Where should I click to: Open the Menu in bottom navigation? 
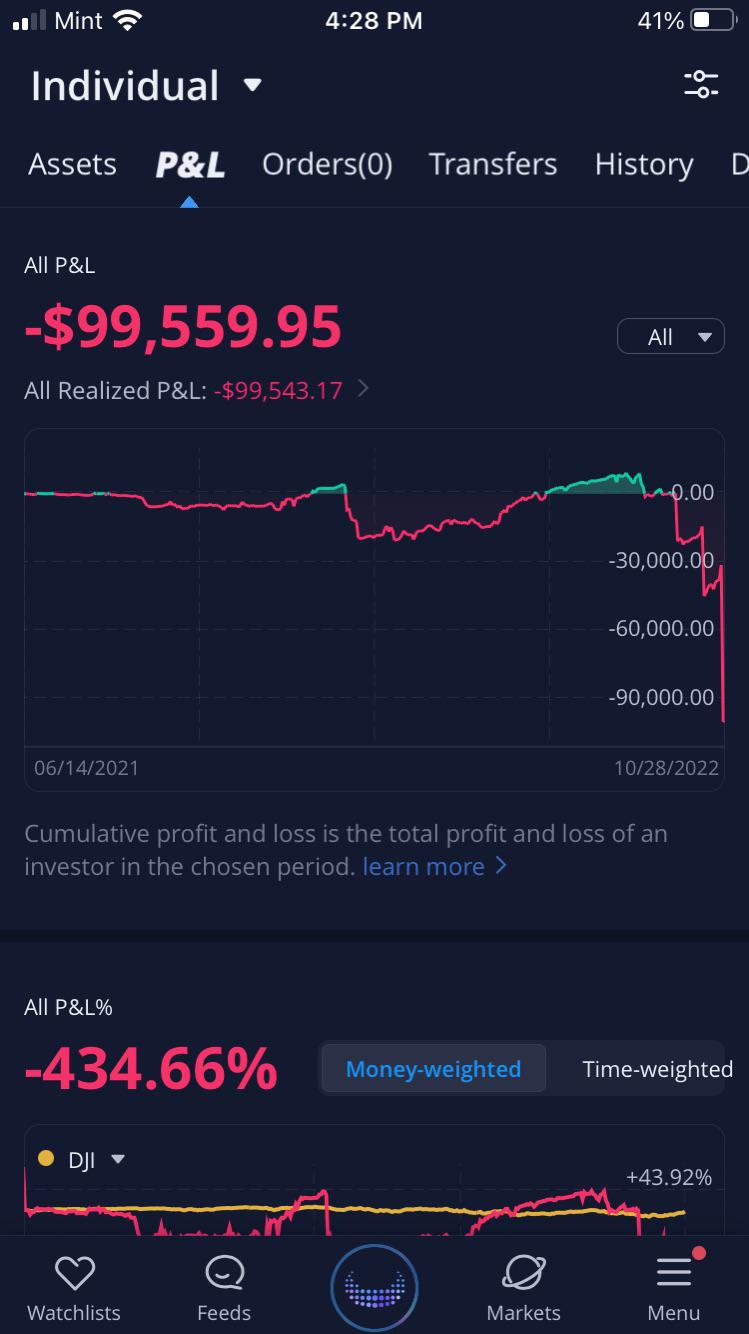673,1288
